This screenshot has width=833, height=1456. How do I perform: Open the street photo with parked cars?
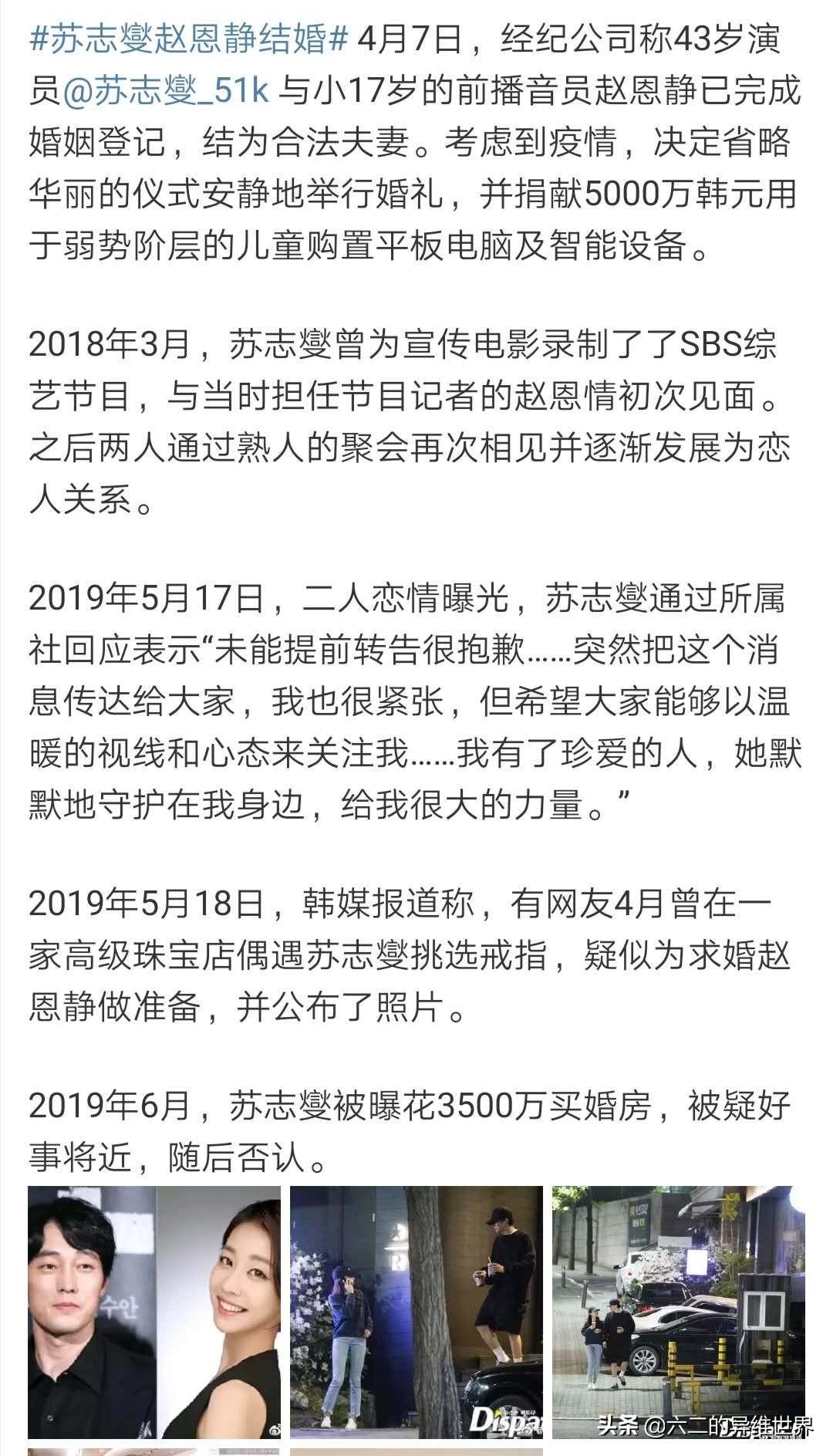[x=678, y=1312]
